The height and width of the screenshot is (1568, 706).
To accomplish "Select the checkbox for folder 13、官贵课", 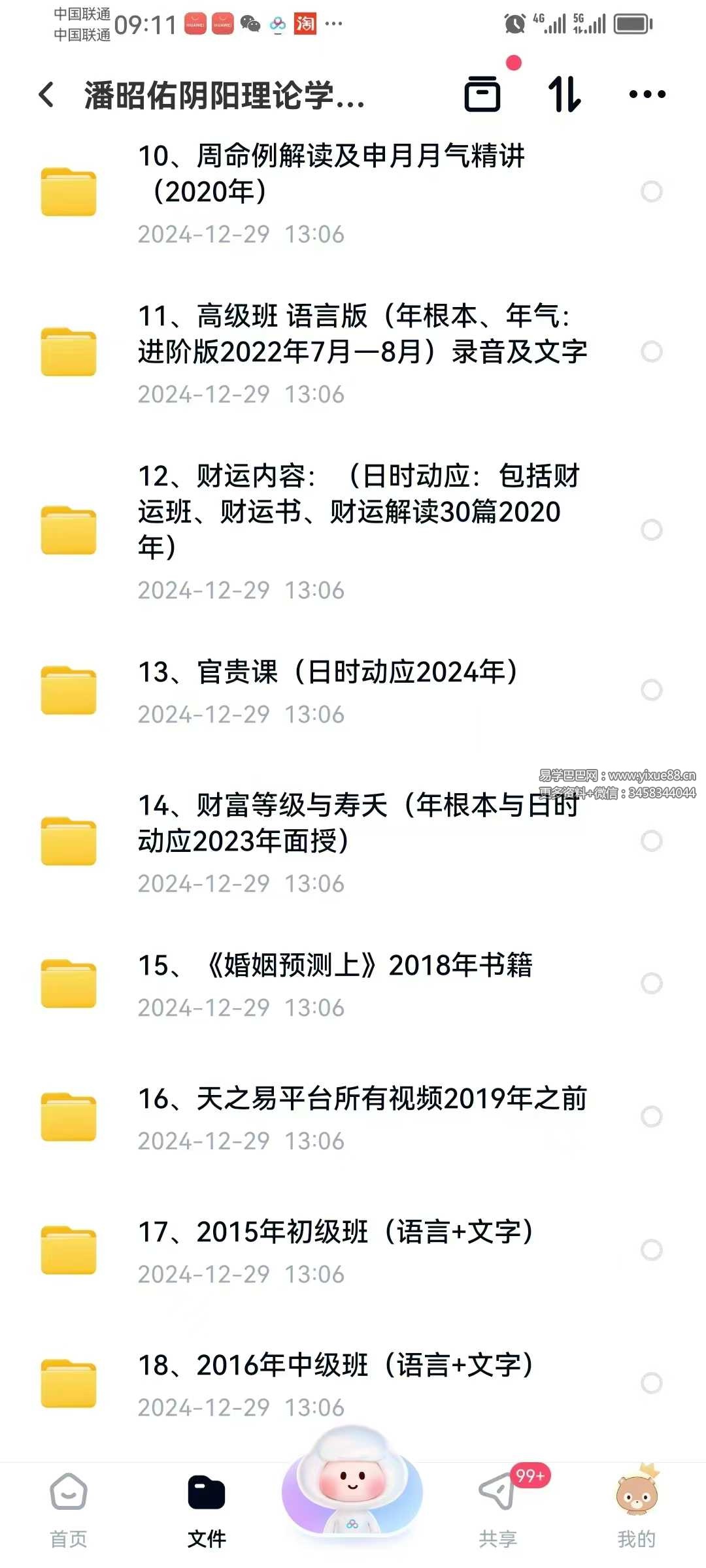I will 651,690.
